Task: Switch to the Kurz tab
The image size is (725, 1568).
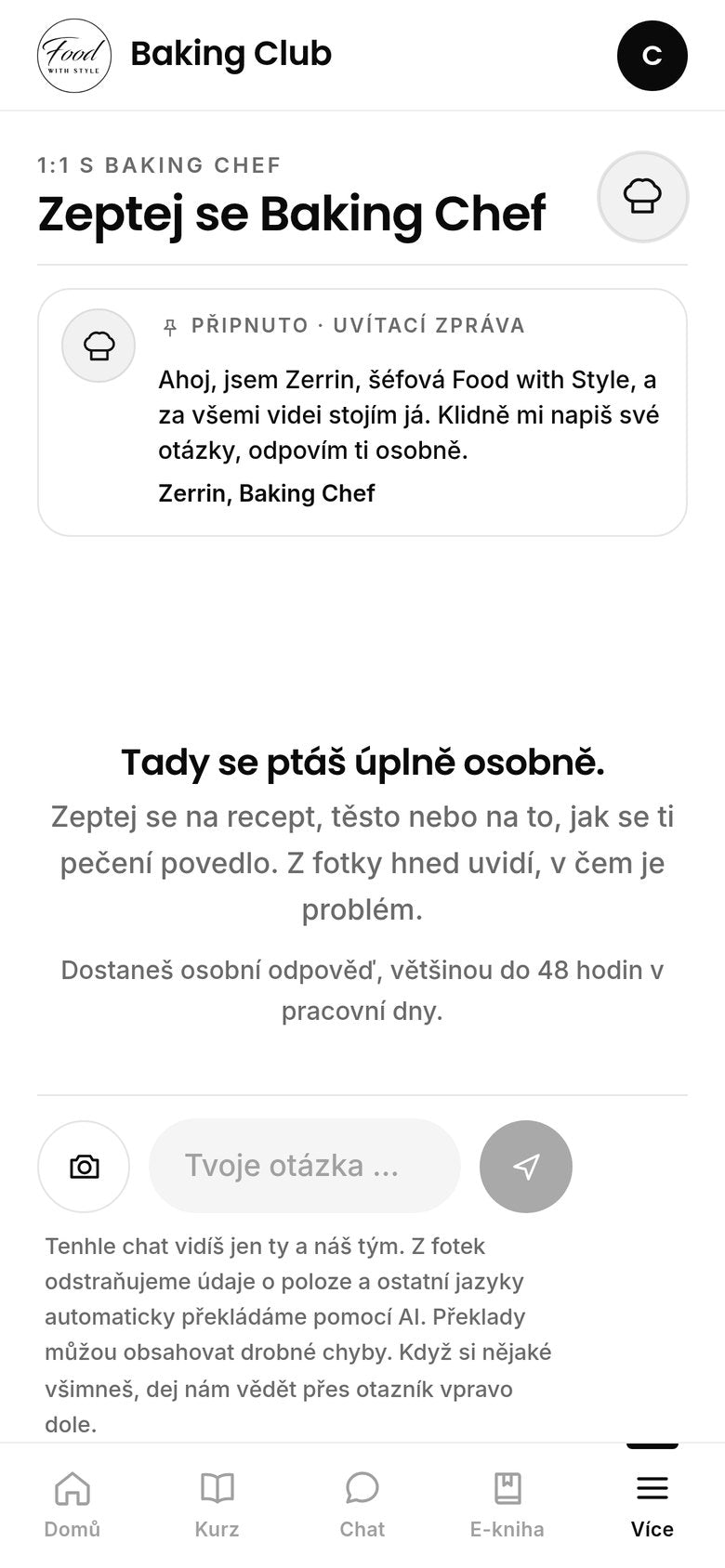Action: coord(217,1505)
